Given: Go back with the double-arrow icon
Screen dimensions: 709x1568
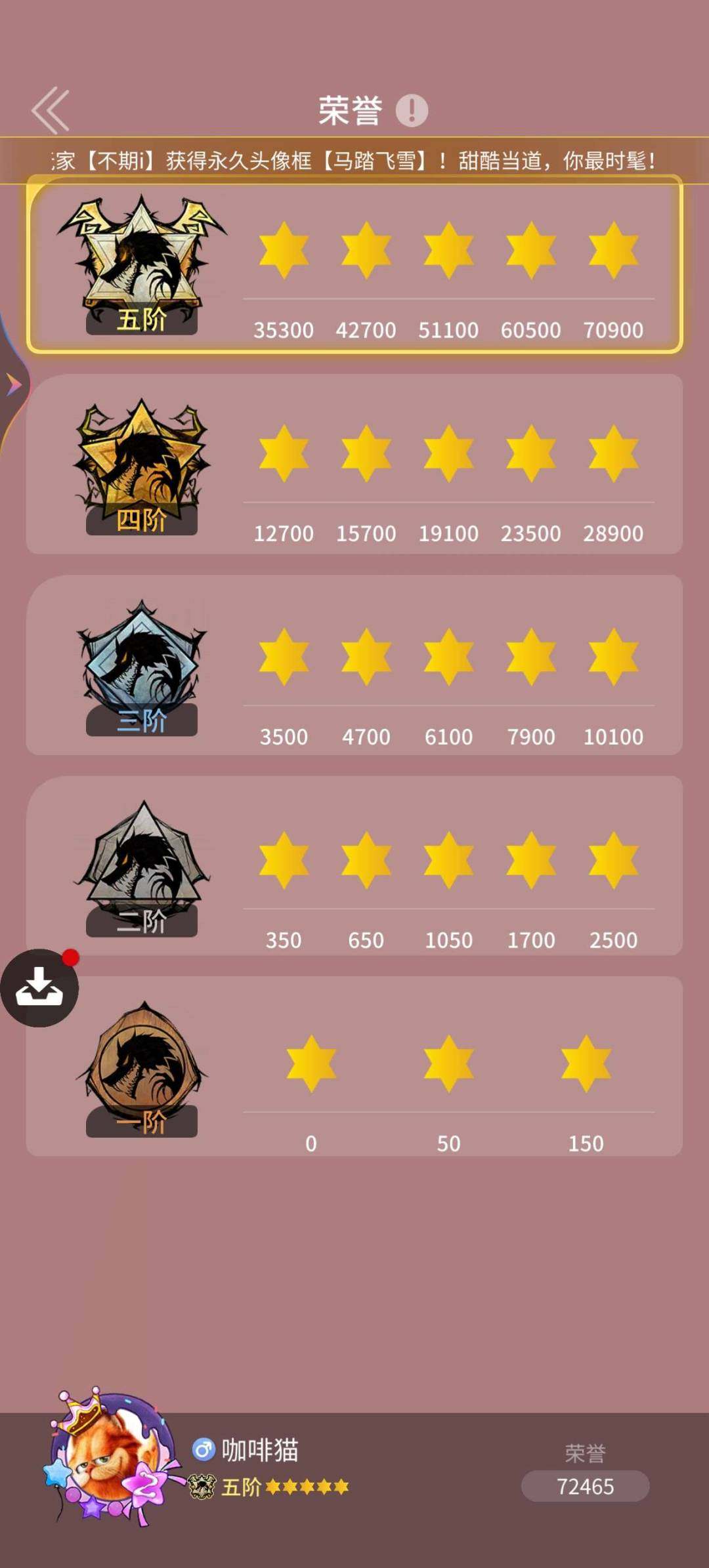Looking at the screenshot, I should (51, 110).
